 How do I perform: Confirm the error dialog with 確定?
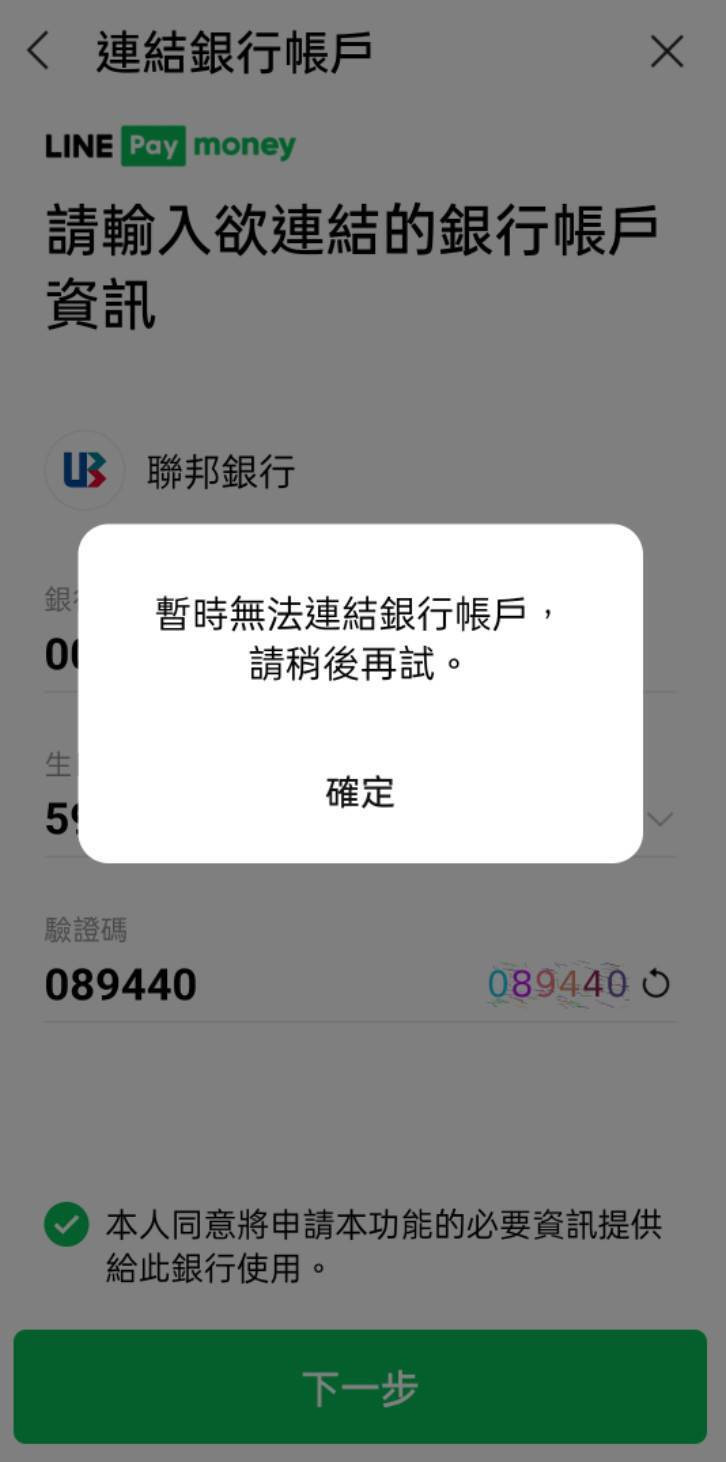(x=360, y=792)
